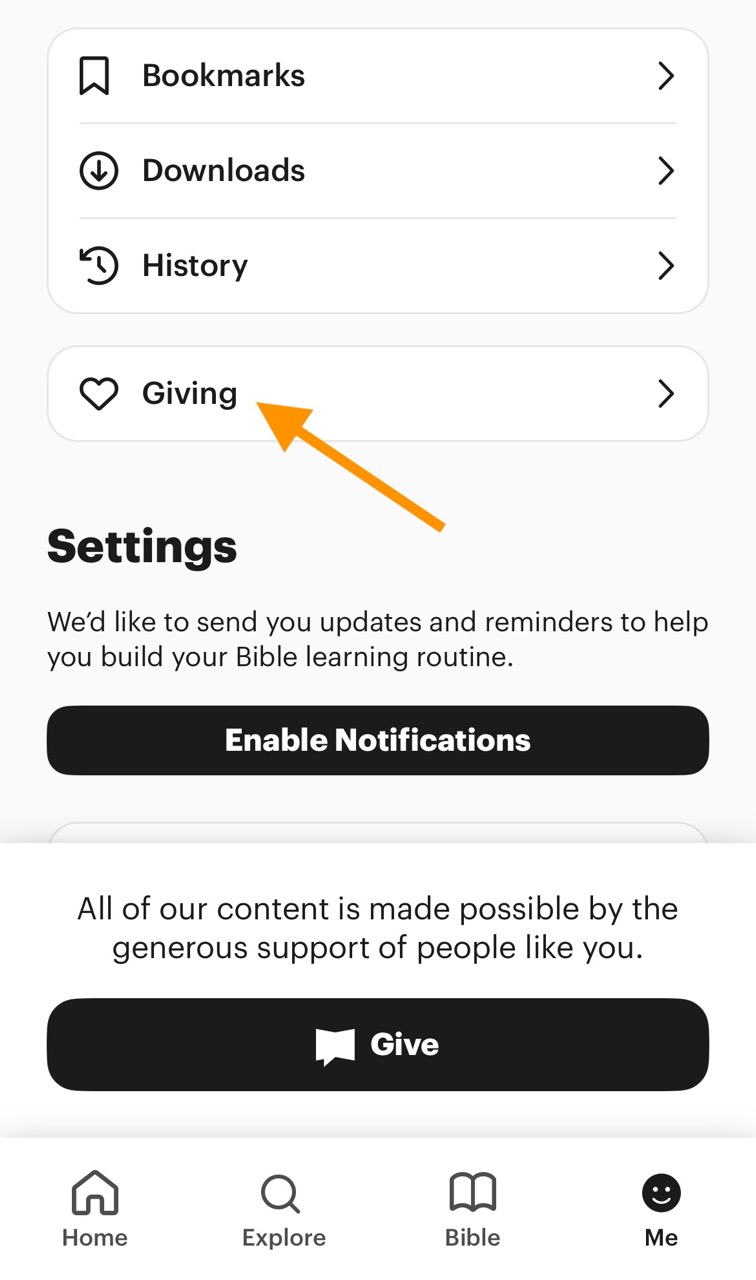Click the Explore magnifying glass icon
Image resolution: width=756 pixels, height=1280 pixels.
coord(283,1193)
